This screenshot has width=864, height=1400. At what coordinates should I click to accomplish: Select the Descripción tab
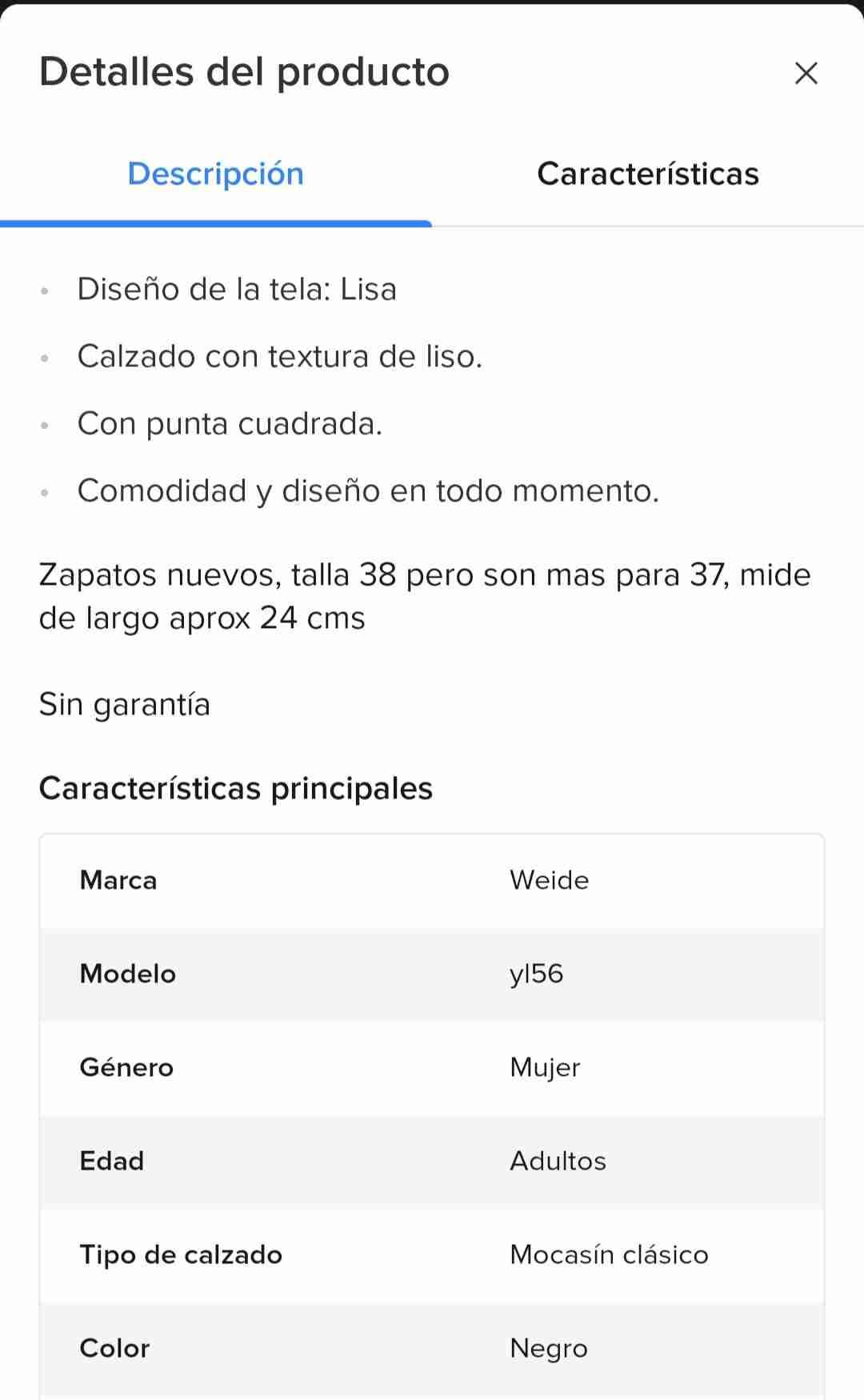coord(216,174)
